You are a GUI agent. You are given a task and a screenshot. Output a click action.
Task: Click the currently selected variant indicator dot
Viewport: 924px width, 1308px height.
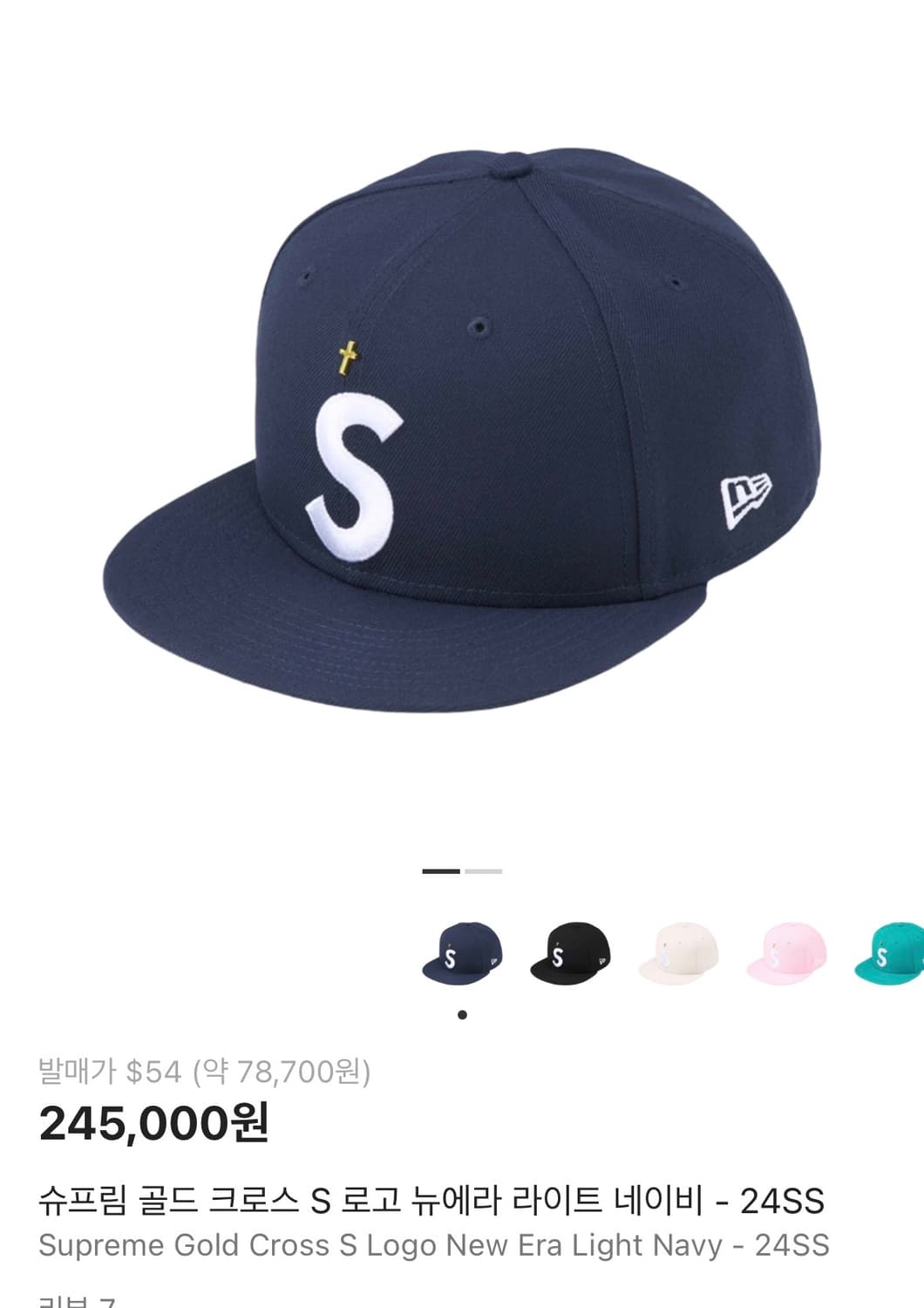pos(462,1013)
